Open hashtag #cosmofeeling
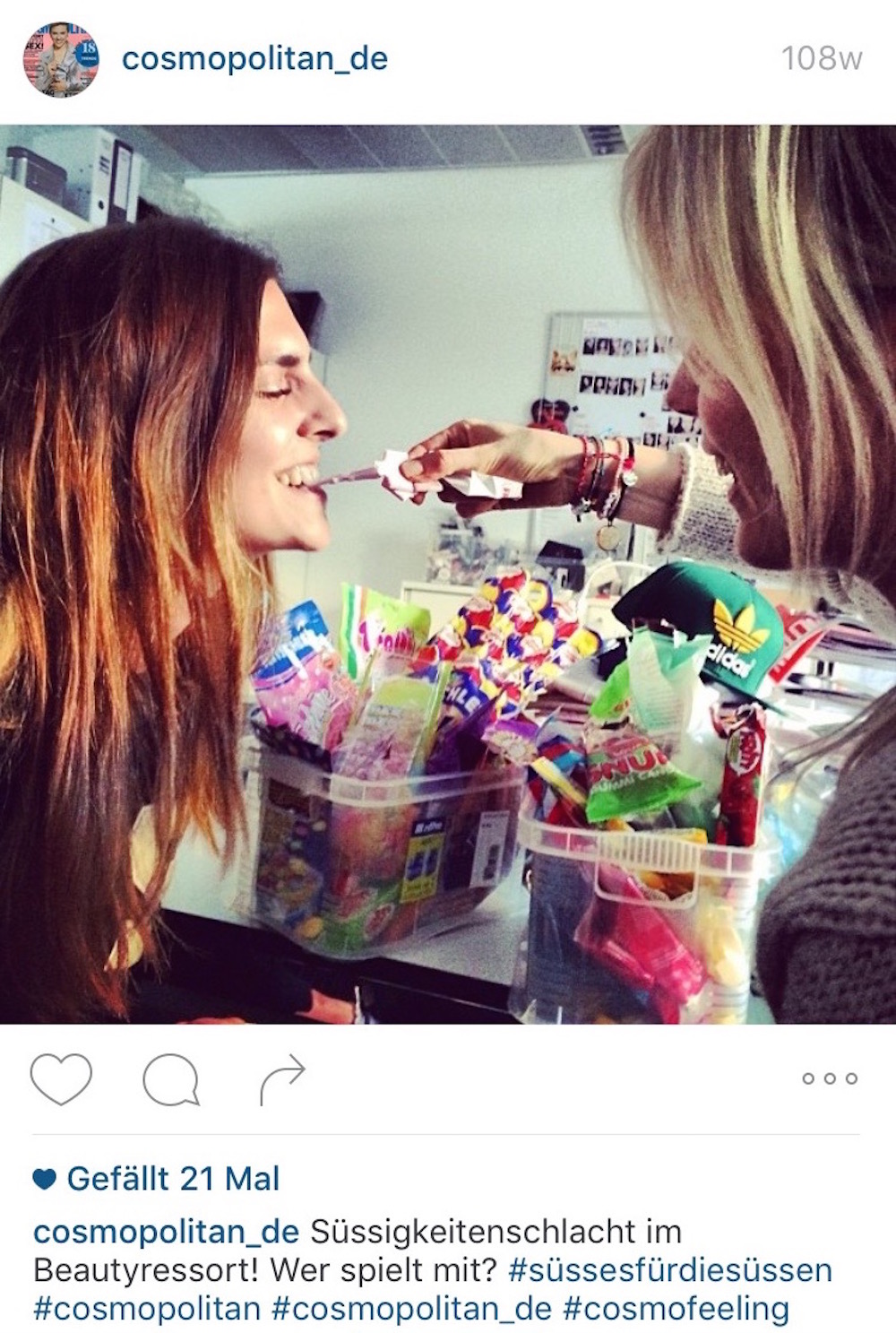896x1333 pixels. (676, 1308)
